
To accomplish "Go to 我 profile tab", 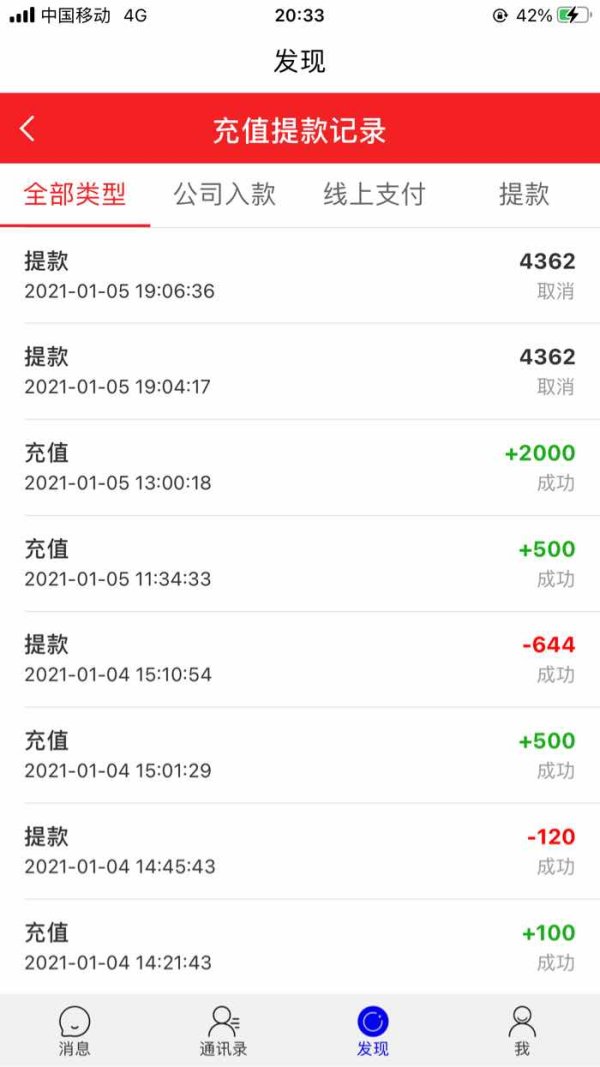I will (x=522, y=1030).
